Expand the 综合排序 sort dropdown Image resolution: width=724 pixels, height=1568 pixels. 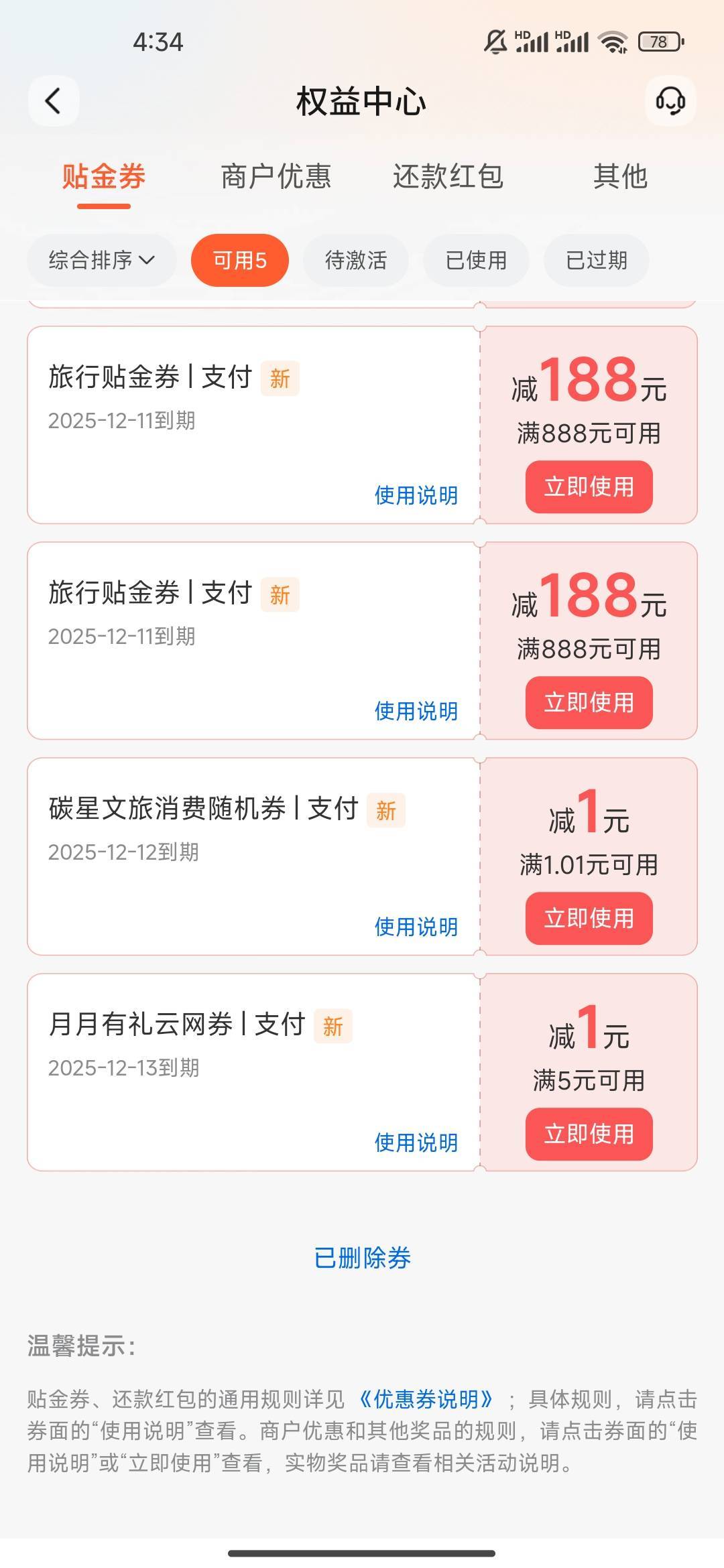(x=101, y=260)
